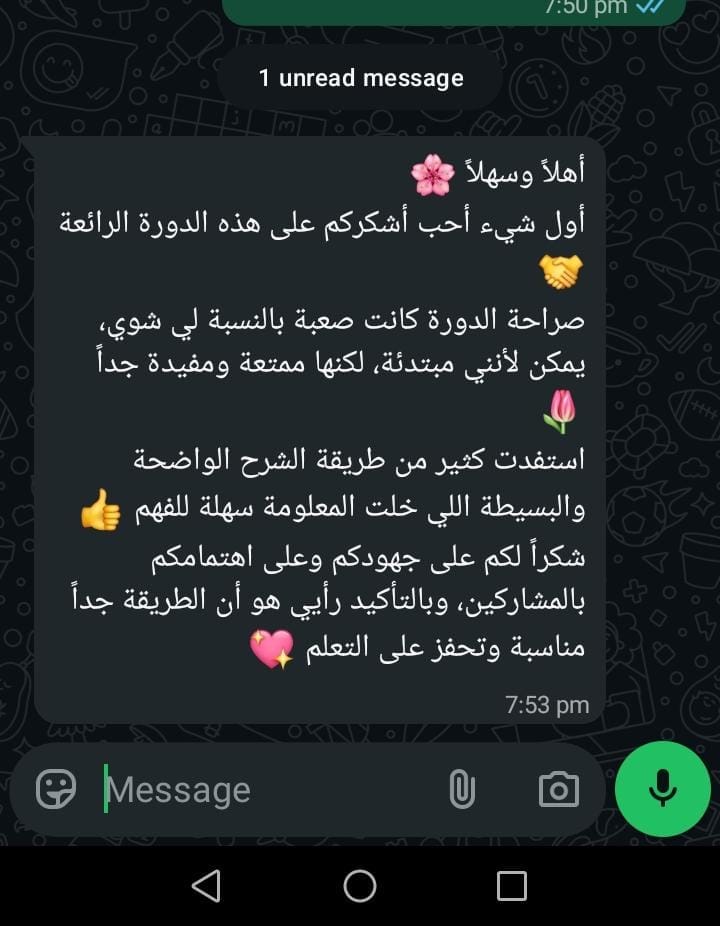Go back using the system back button
Screen dimensions: 720x926
coord(206,886)
